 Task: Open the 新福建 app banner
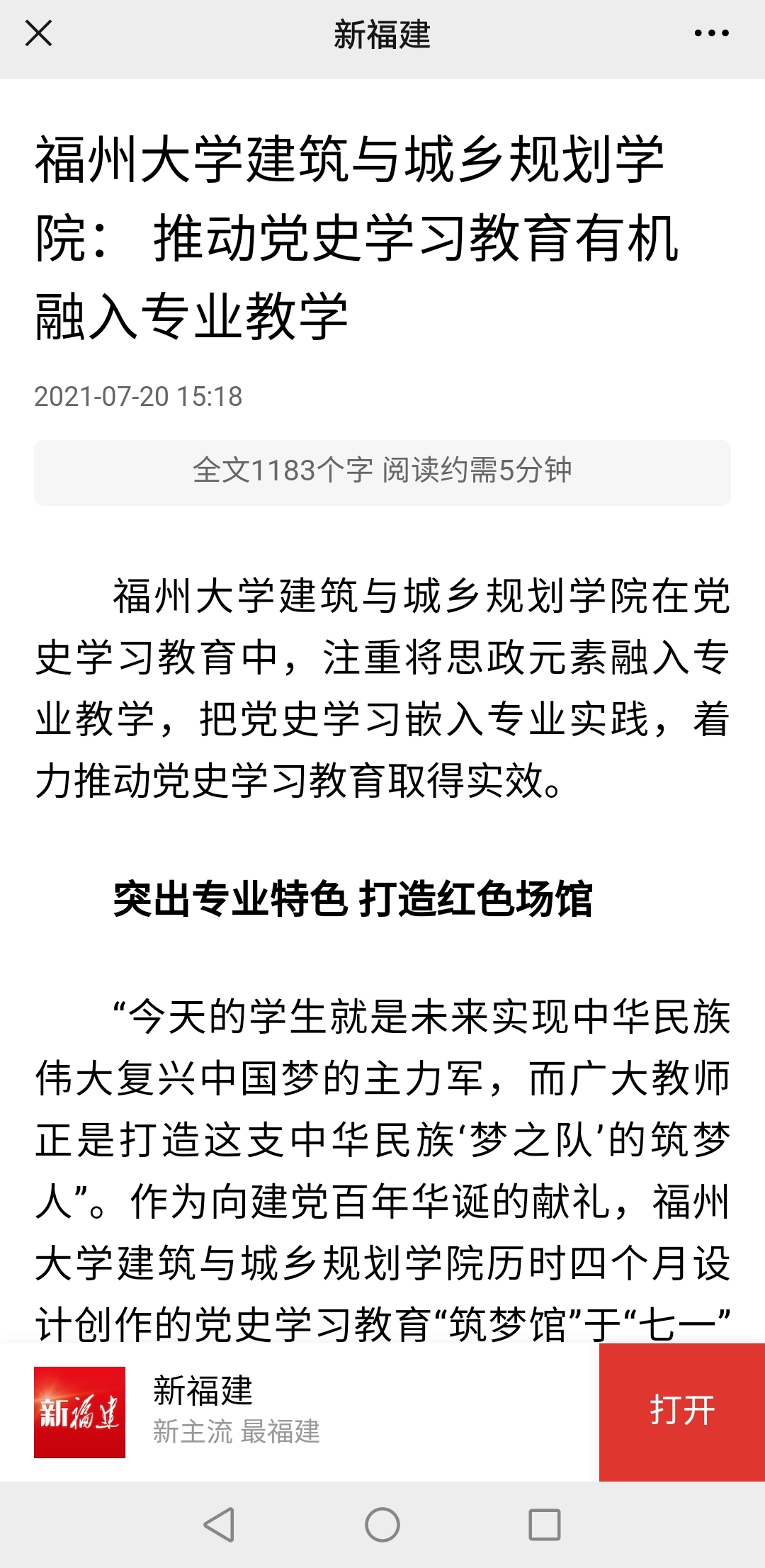300,1411
